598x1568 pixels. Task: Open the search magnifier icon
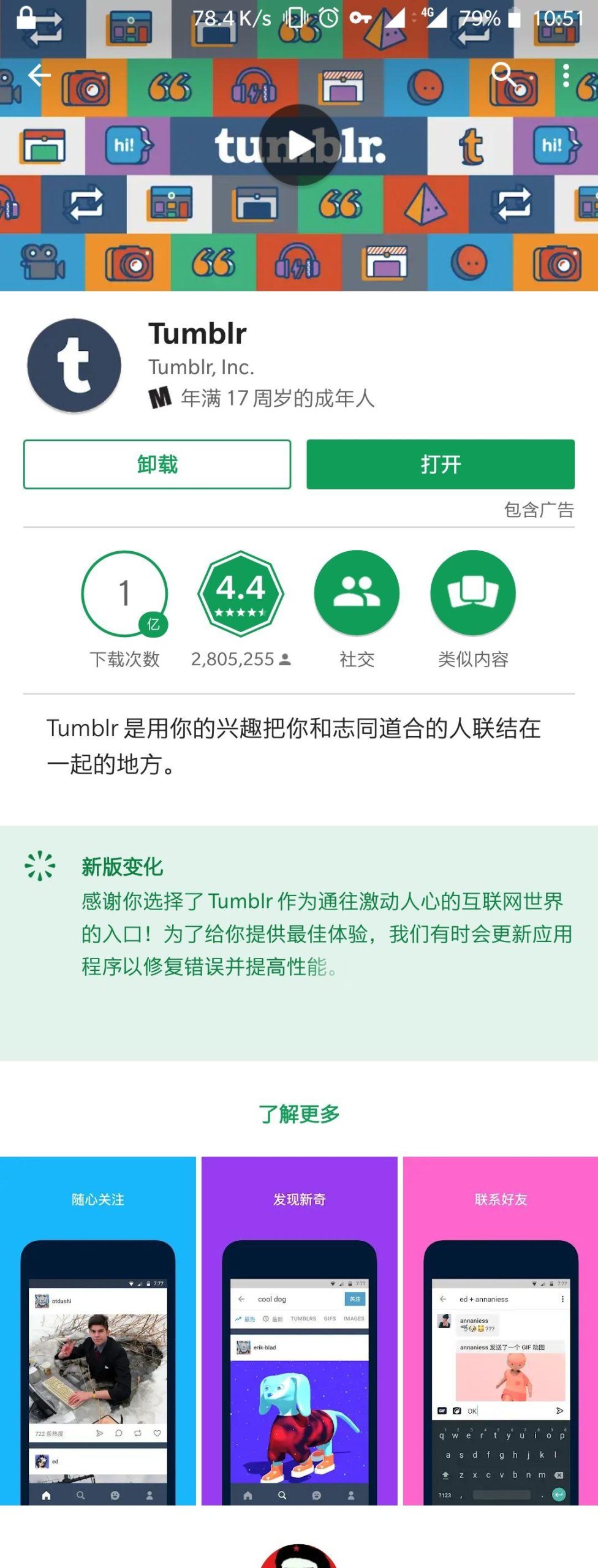(x=503, y=75)
